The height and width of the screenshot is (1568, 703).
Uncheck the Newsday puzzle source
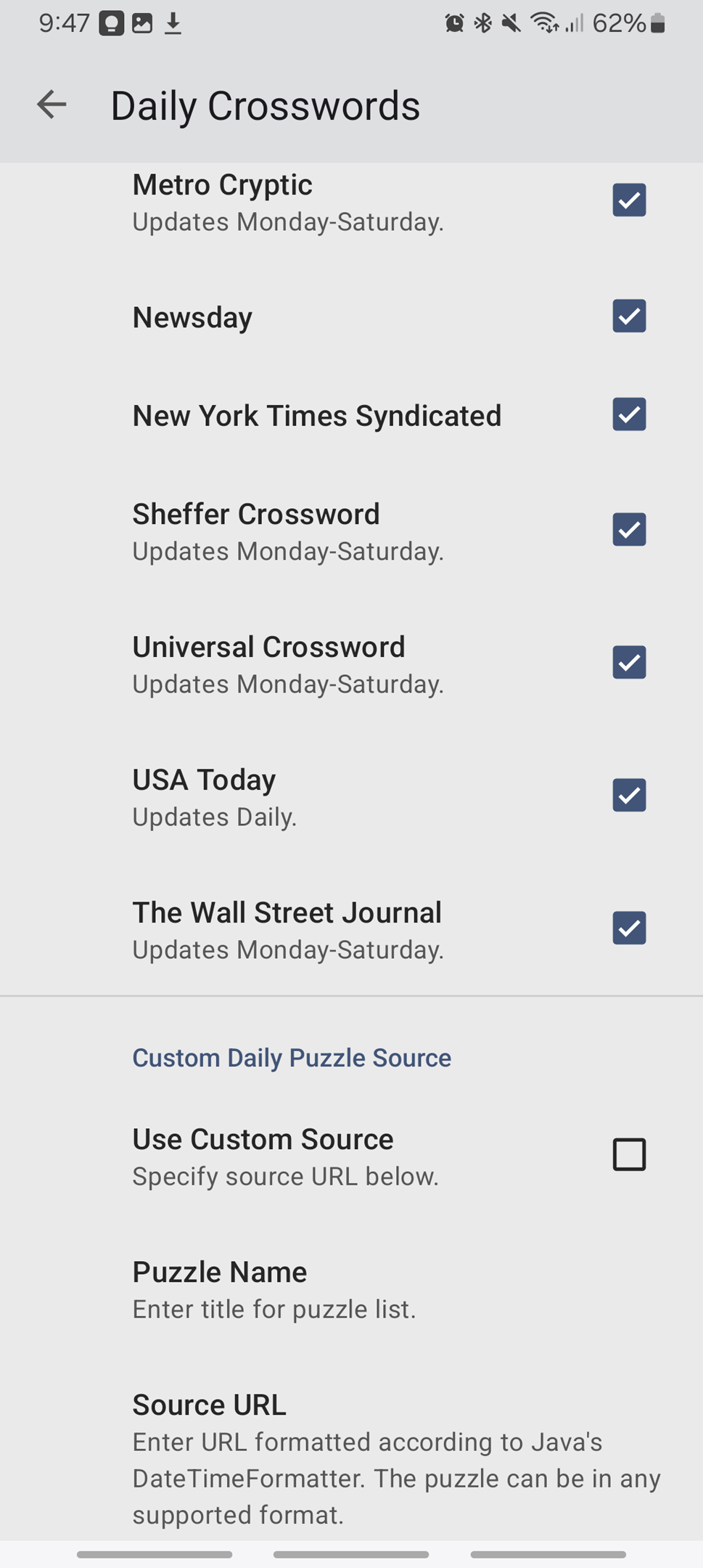(x=628, y=317)
